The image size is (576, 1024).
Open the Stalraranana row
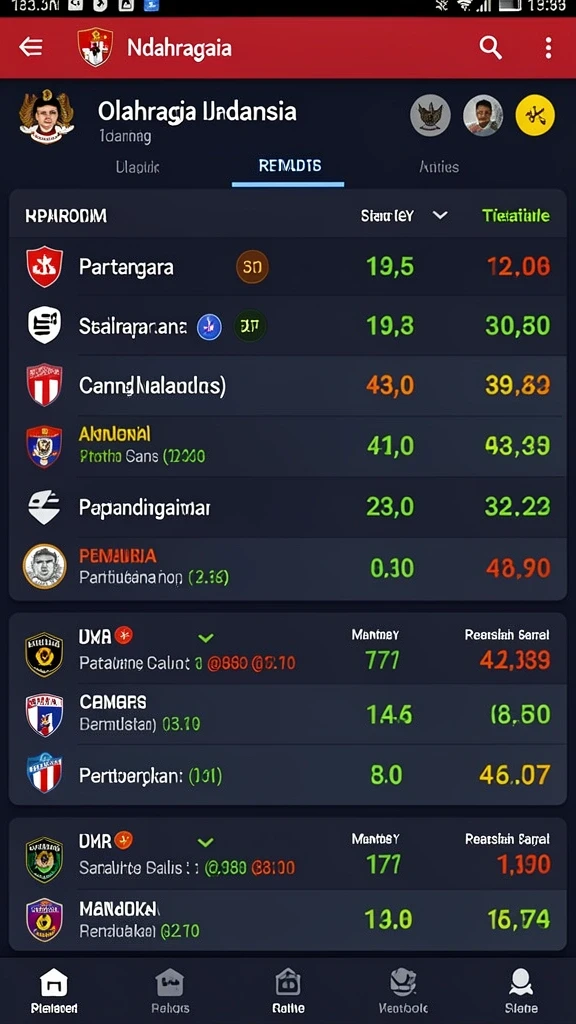click(x=288, y=325)
